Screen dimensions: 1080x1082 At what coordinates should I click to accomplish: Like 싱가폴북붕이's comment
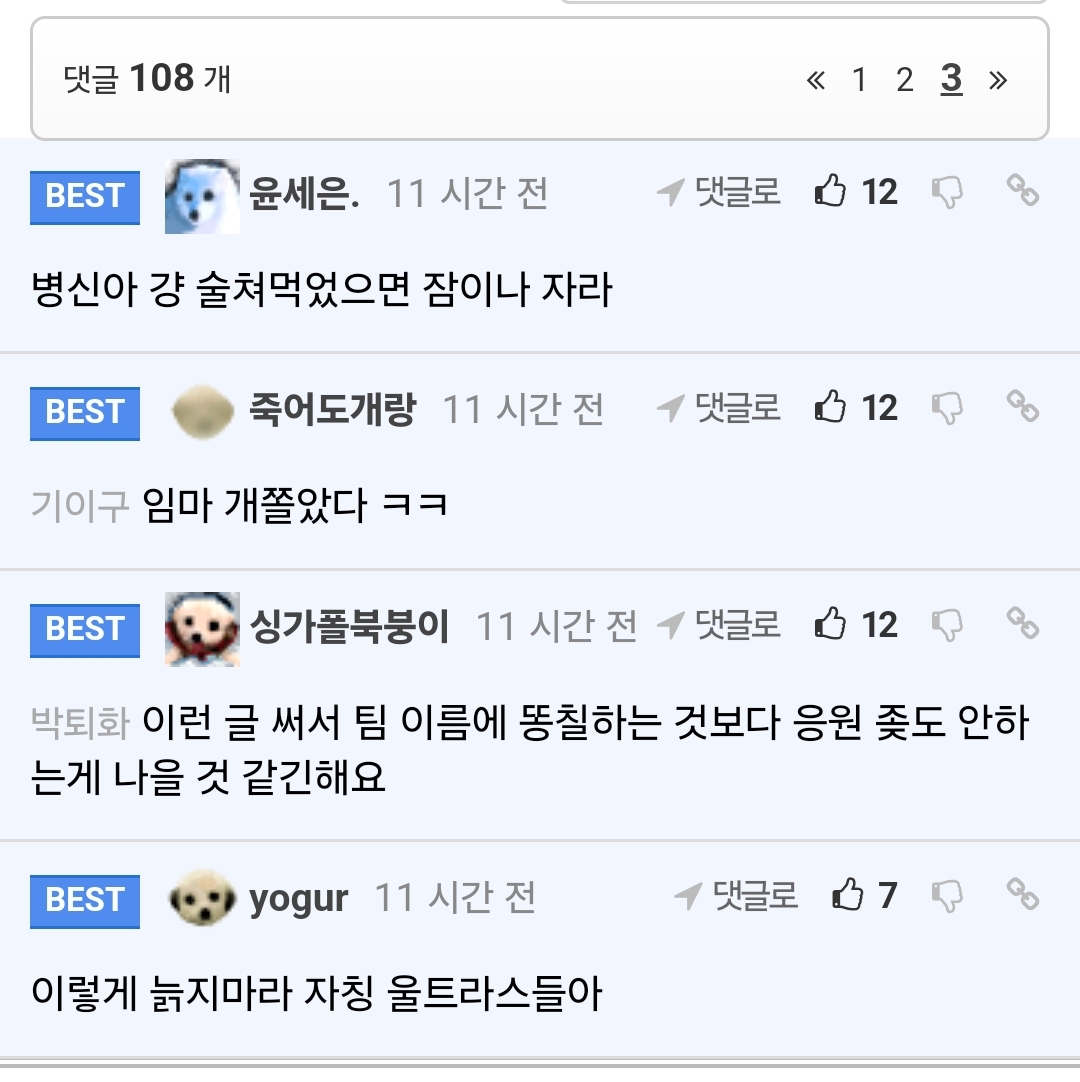(x=831, y=625)
